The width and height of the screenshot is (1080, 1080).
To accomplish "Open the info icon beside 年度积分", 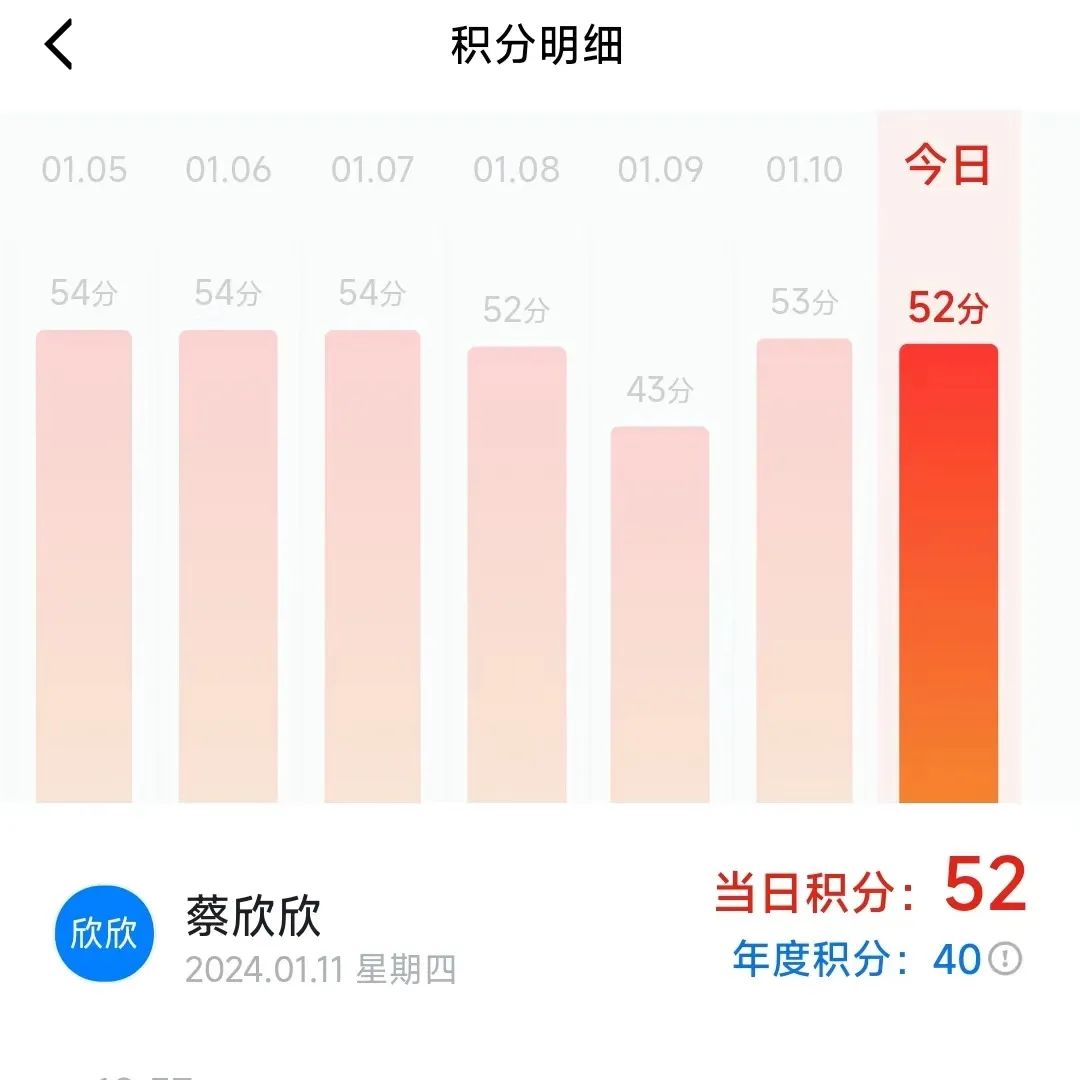I will pos(1005,959).
